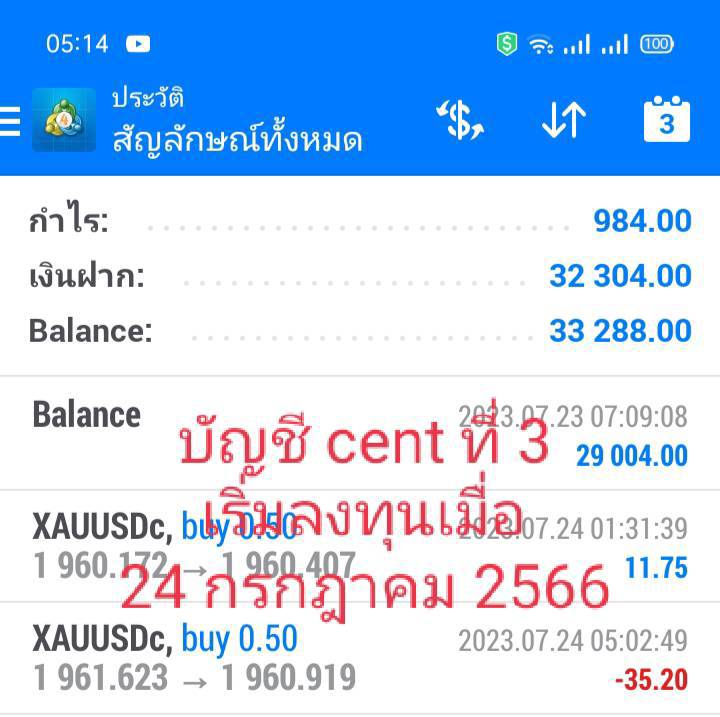Open the XAUUSDc trade with -35.20 loss
720x717 pixels.
360,658
